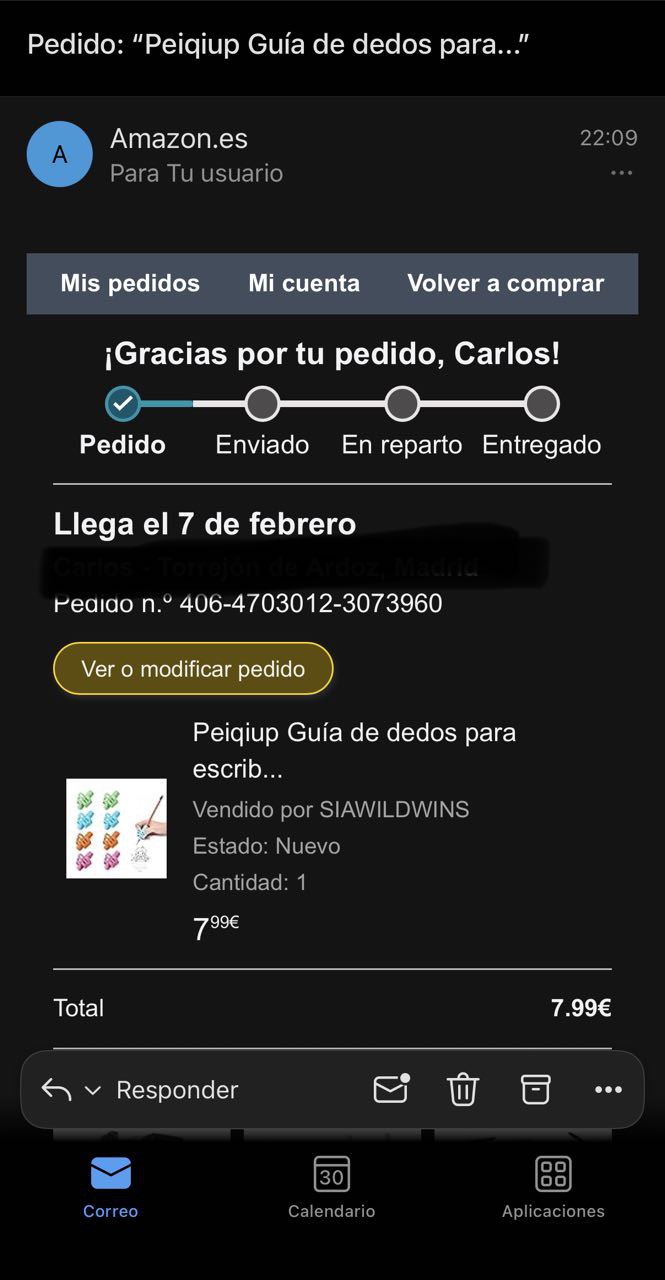
Task: Reply to this email with Responder
Action: (176, 1090)
